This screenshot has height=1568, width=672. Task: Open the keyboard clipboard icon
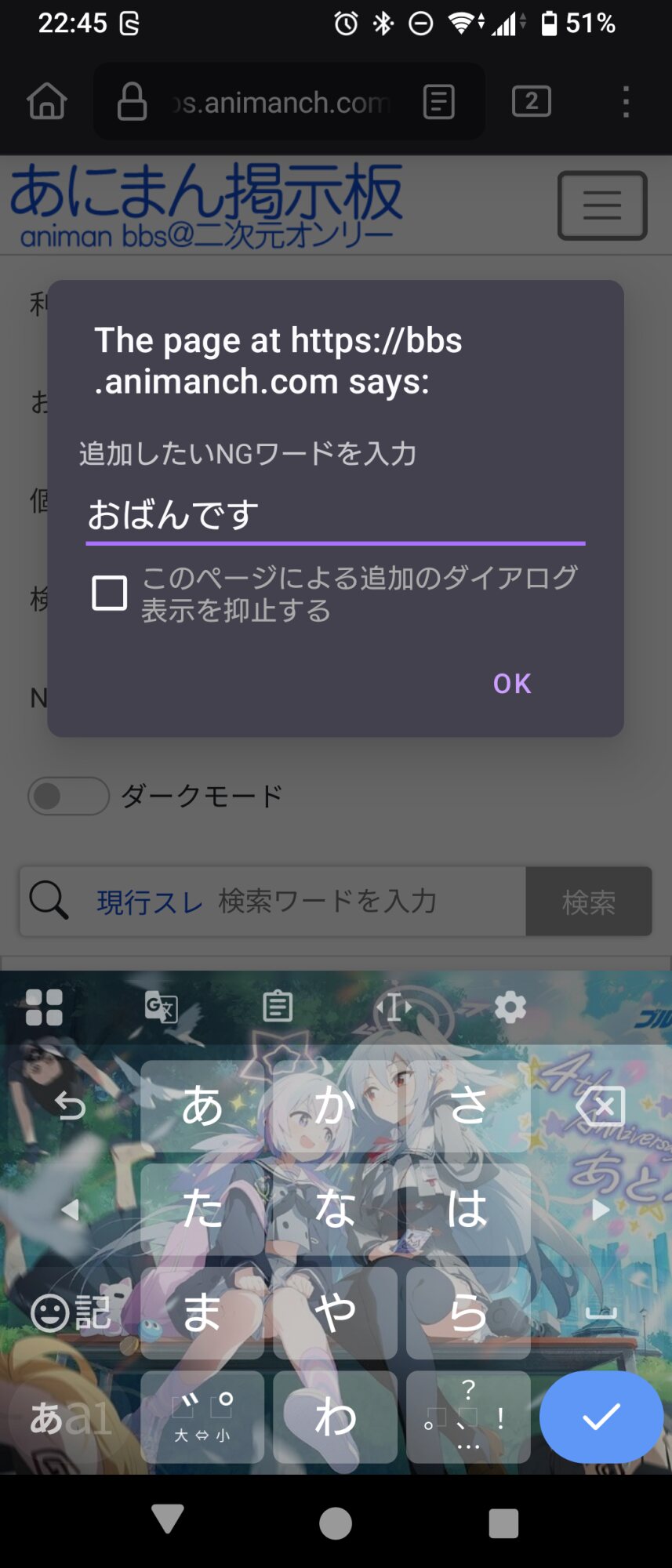pyautogui.click(x=278, y=1007)
